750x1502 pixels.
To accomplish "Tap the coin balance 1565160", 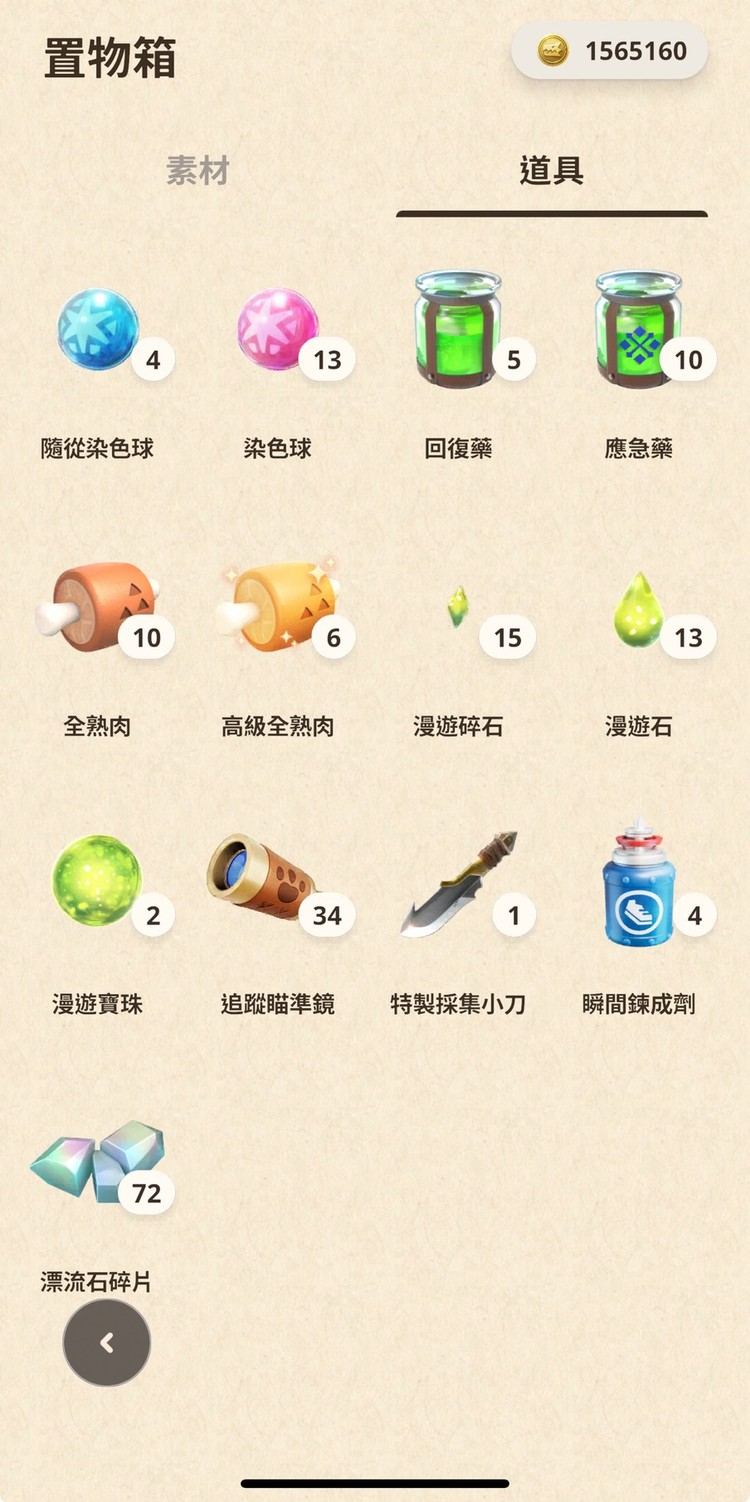I will (610, 51).
